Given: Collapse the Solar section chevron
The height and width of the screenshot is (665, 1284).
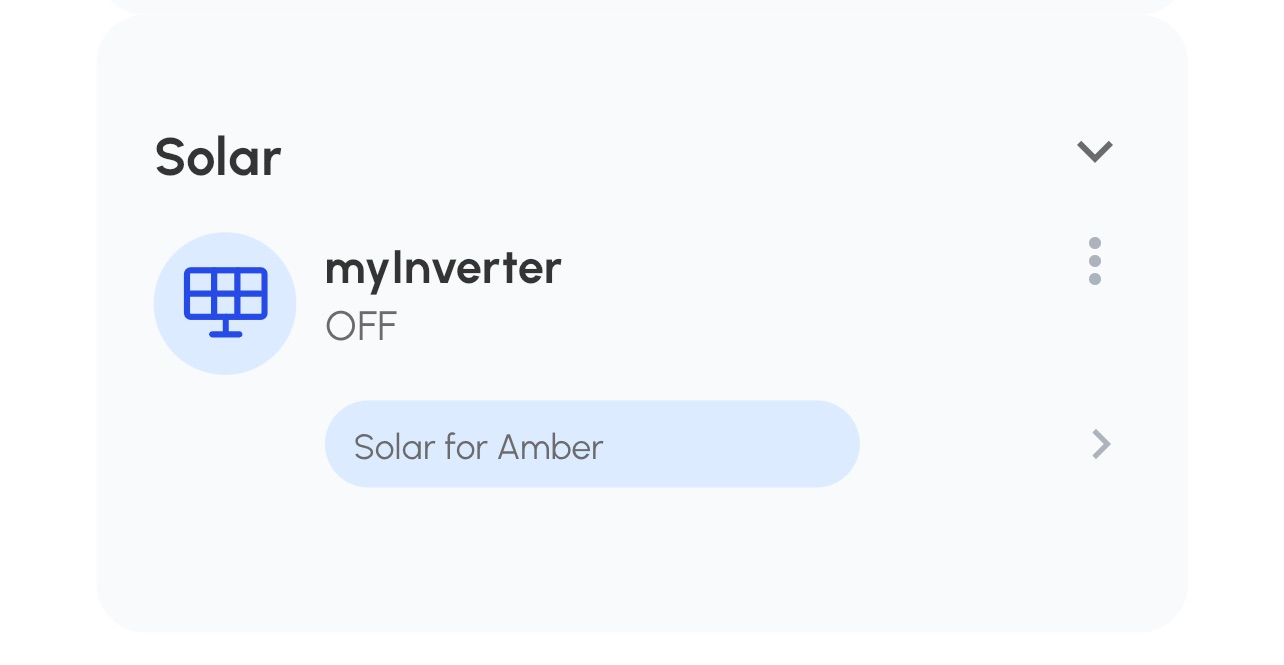Looking at the screenshot, I should (1094, 152).
